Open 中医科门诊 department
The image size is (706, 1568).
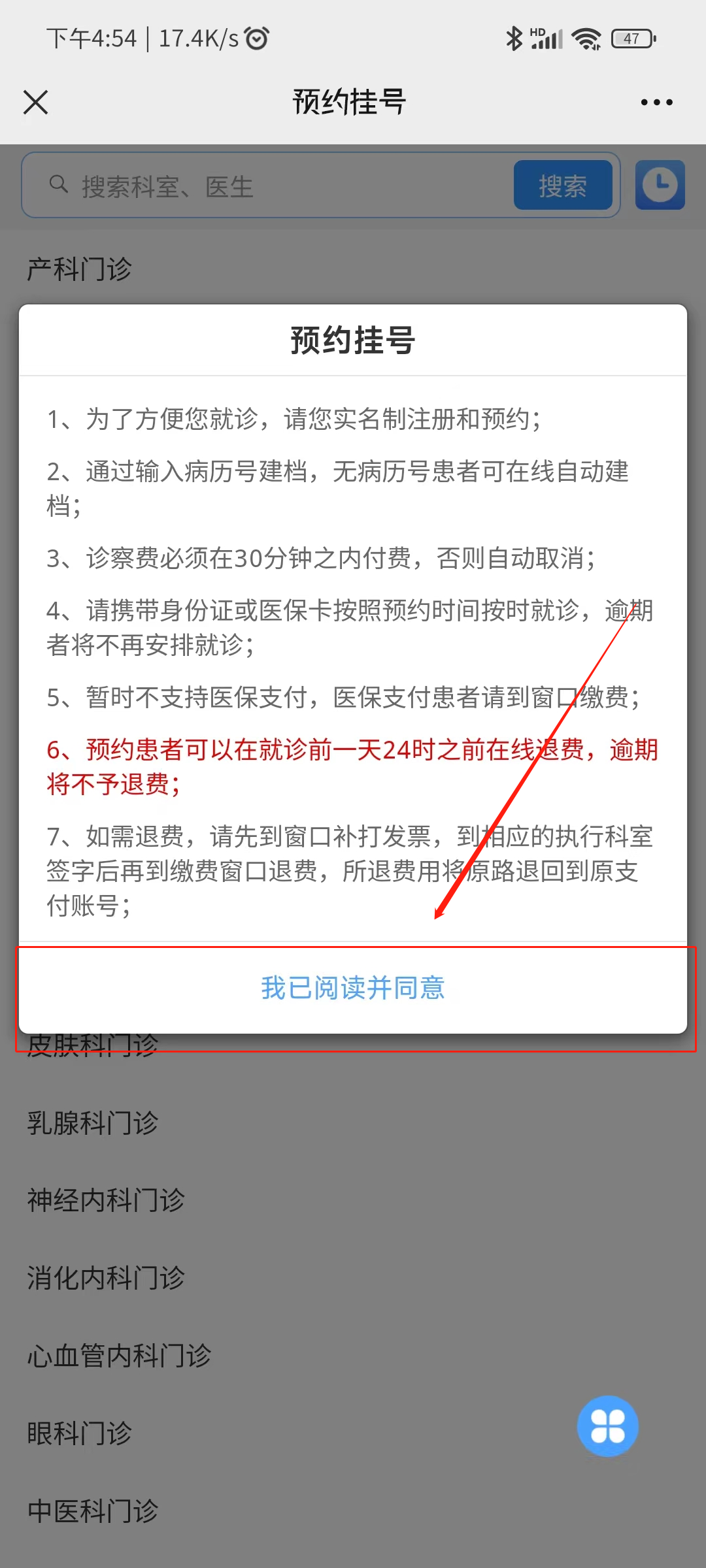coord(93,1511)
